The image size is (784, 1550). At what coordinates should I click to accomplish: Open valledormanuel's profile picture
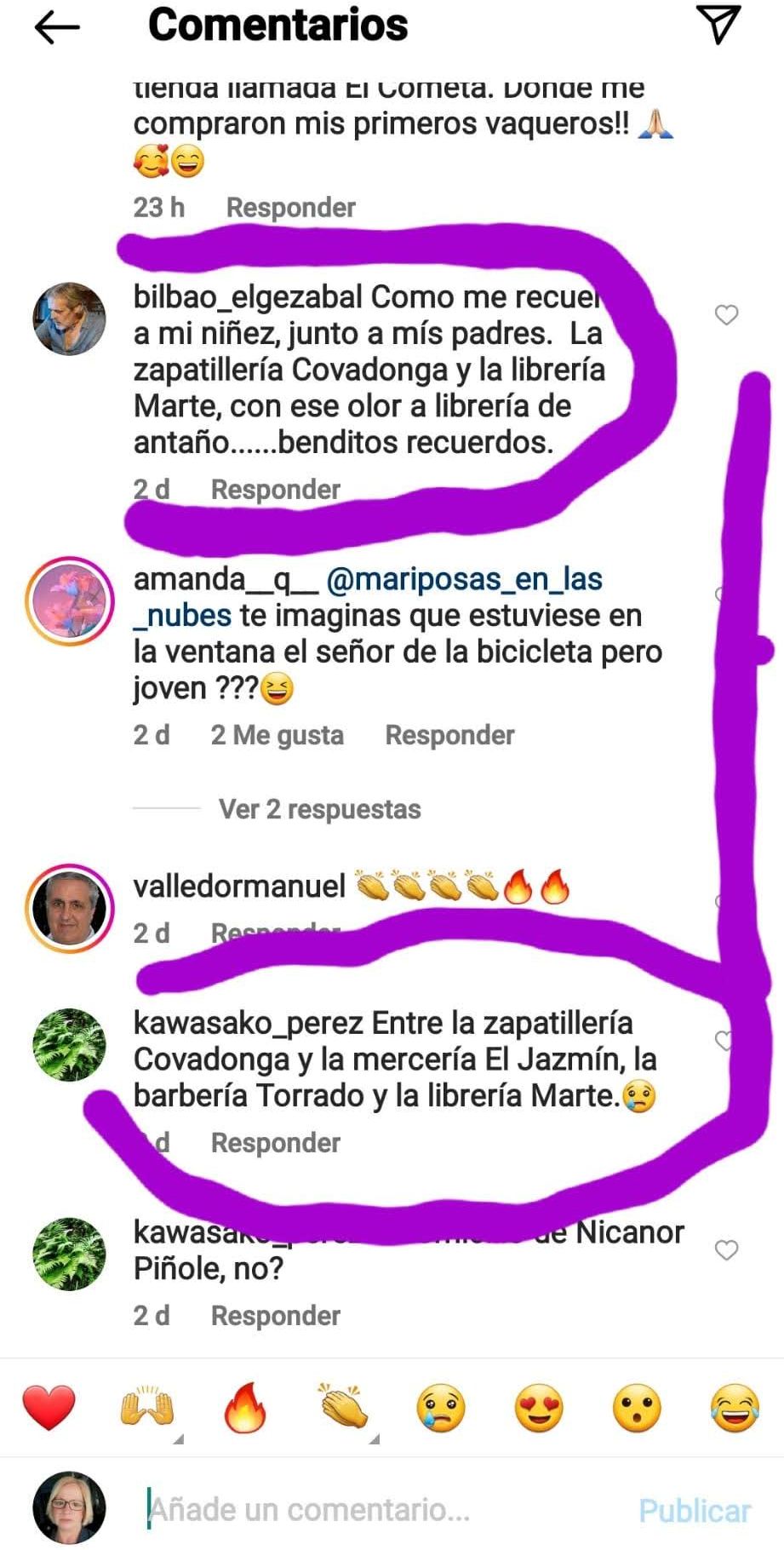point(69,909)
